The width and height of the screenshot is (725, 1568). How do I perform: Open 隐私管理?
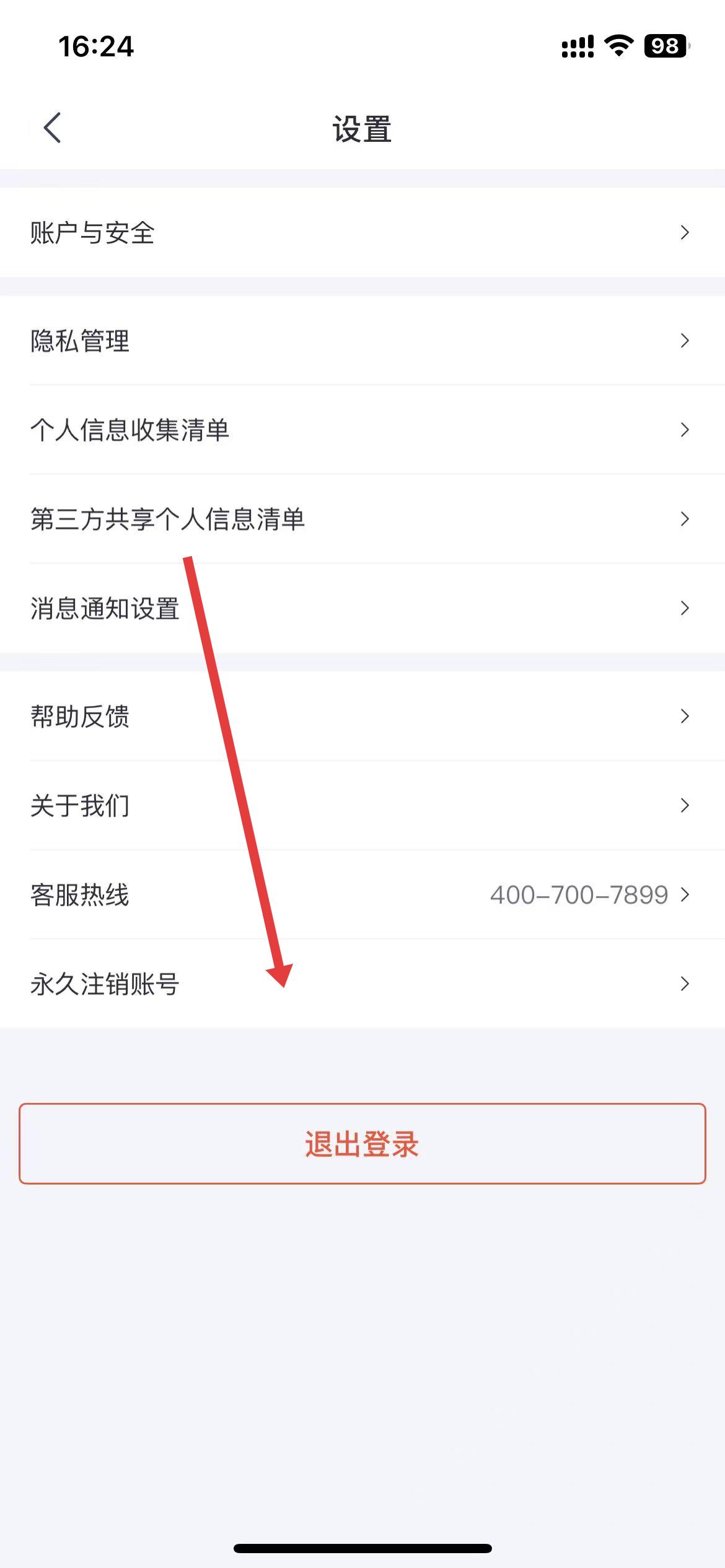(362, 341)
